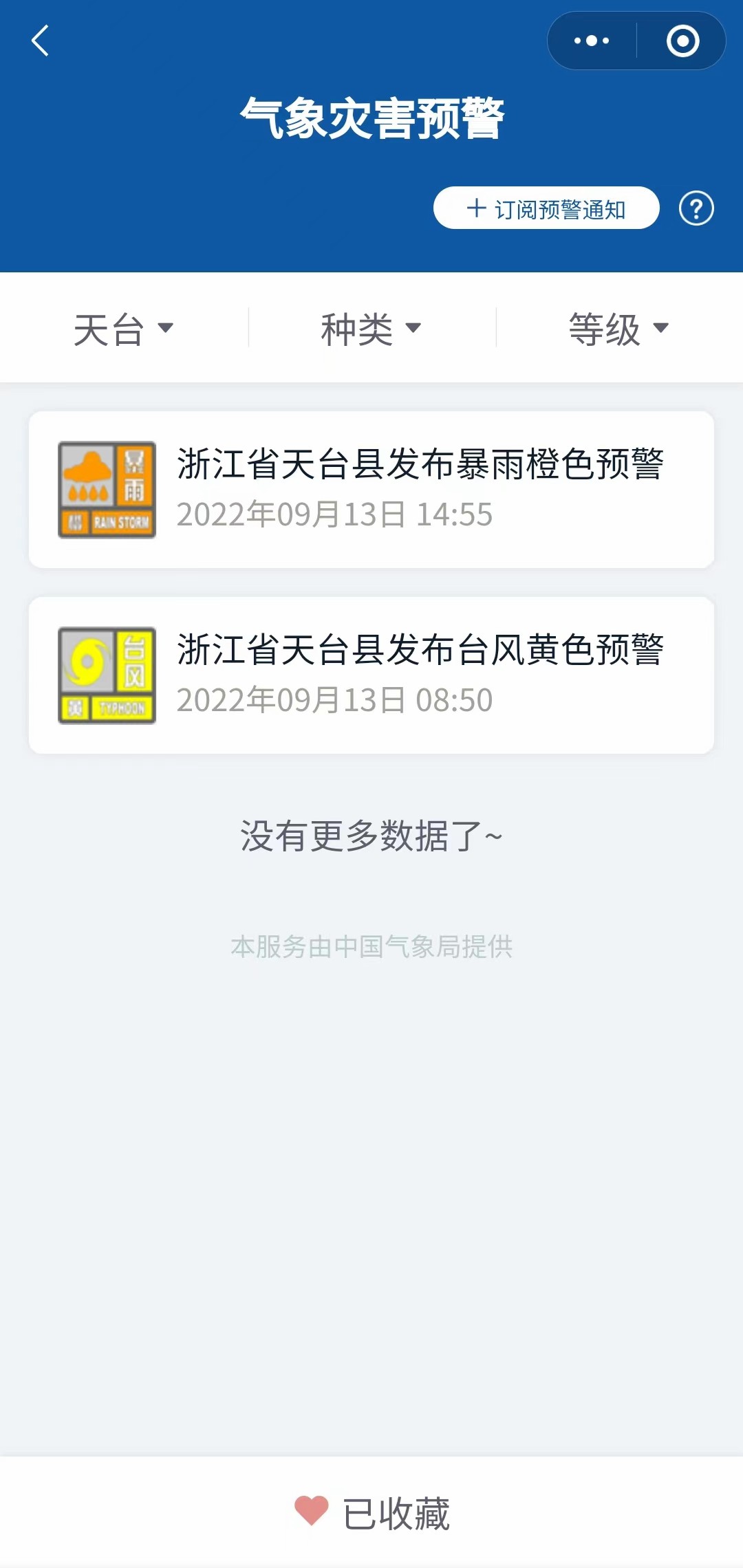This screenshot has width=743, height=1568.
Task: Expand the 种类 type filter
Action: [371, 329]
